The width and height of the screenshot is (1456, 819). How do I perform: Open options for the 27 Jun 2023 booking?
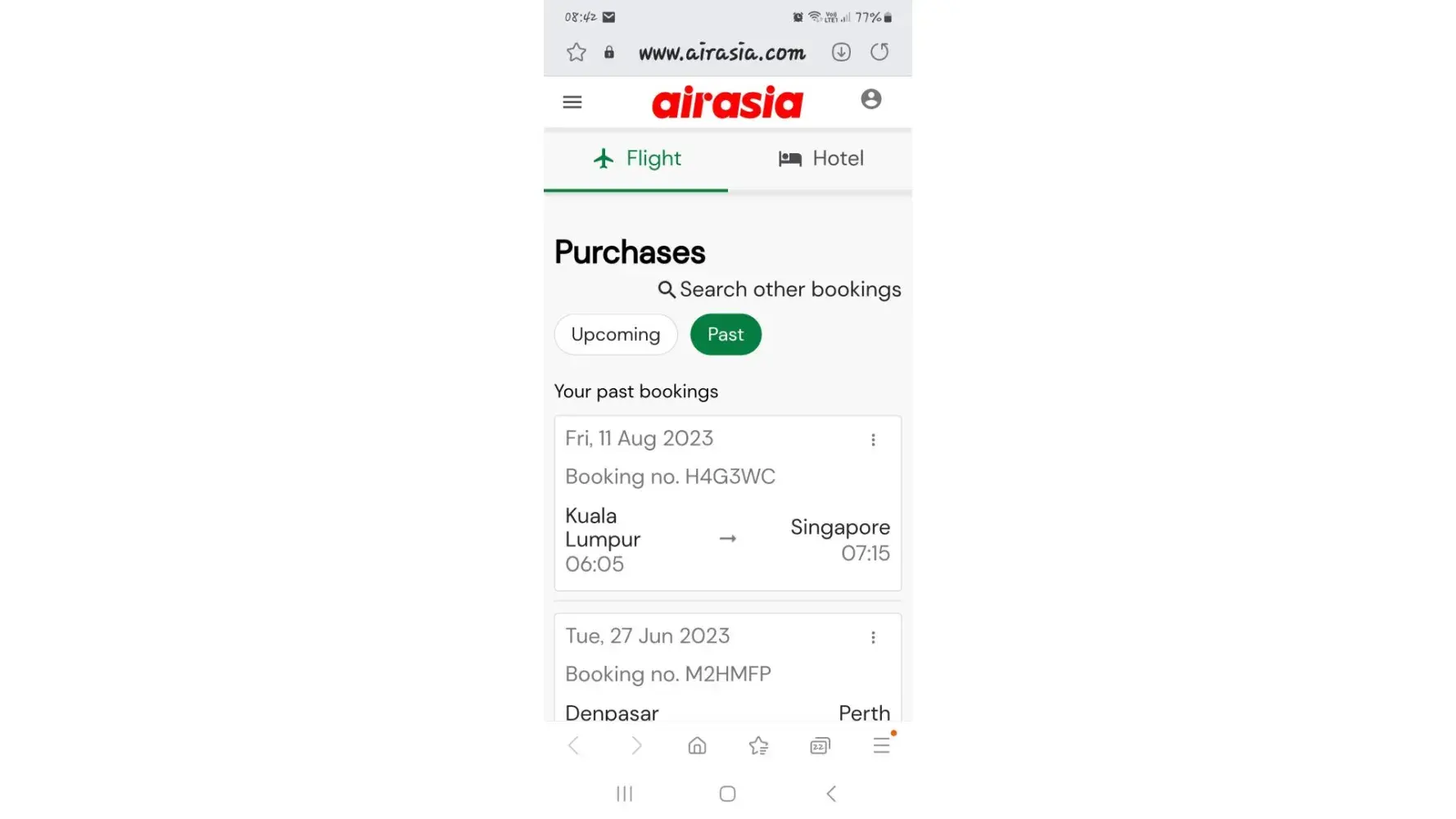(x=873, y=637)
